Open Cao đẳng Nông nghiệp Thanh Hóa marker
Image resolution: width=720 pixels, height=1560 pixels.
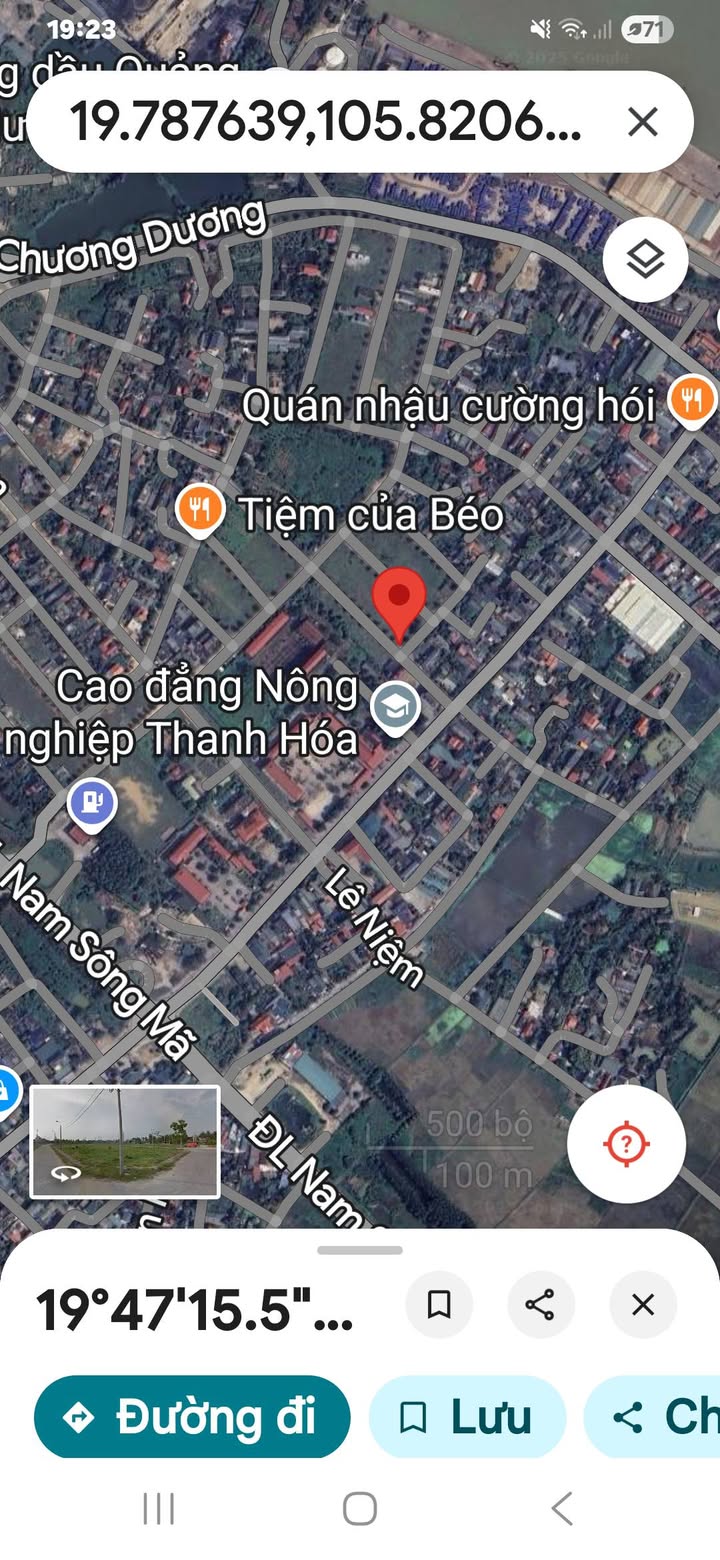coord(396,708)
